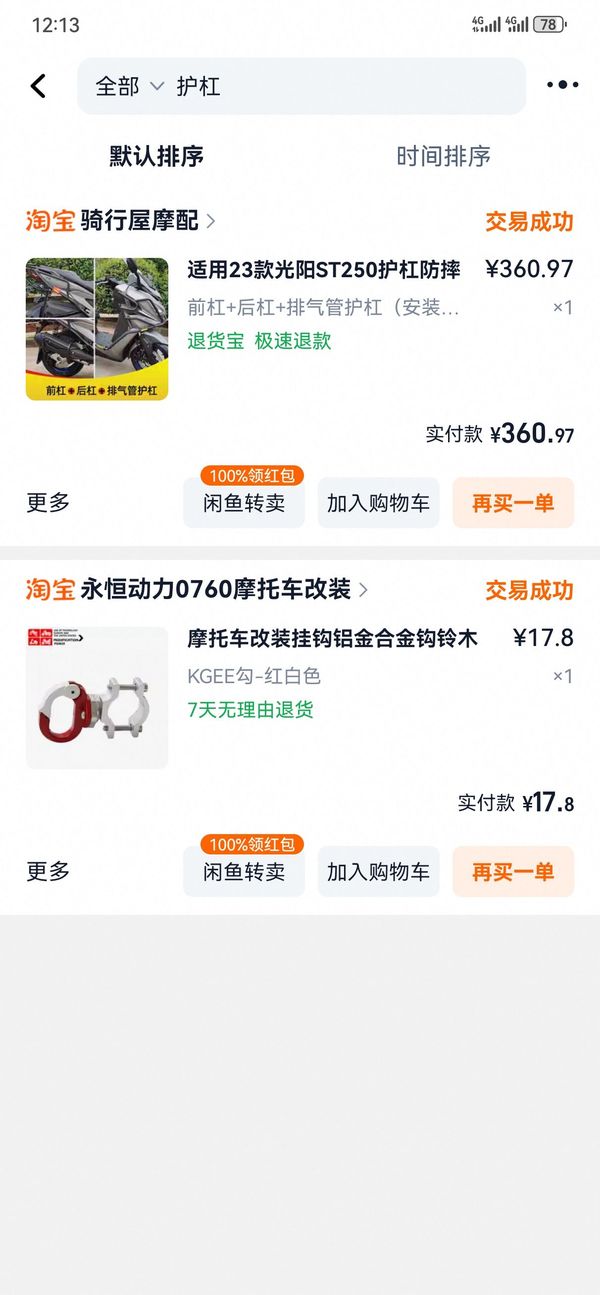Tap 更多 under the 护杠 order
600x1295 pixels.
pos(48,503)
